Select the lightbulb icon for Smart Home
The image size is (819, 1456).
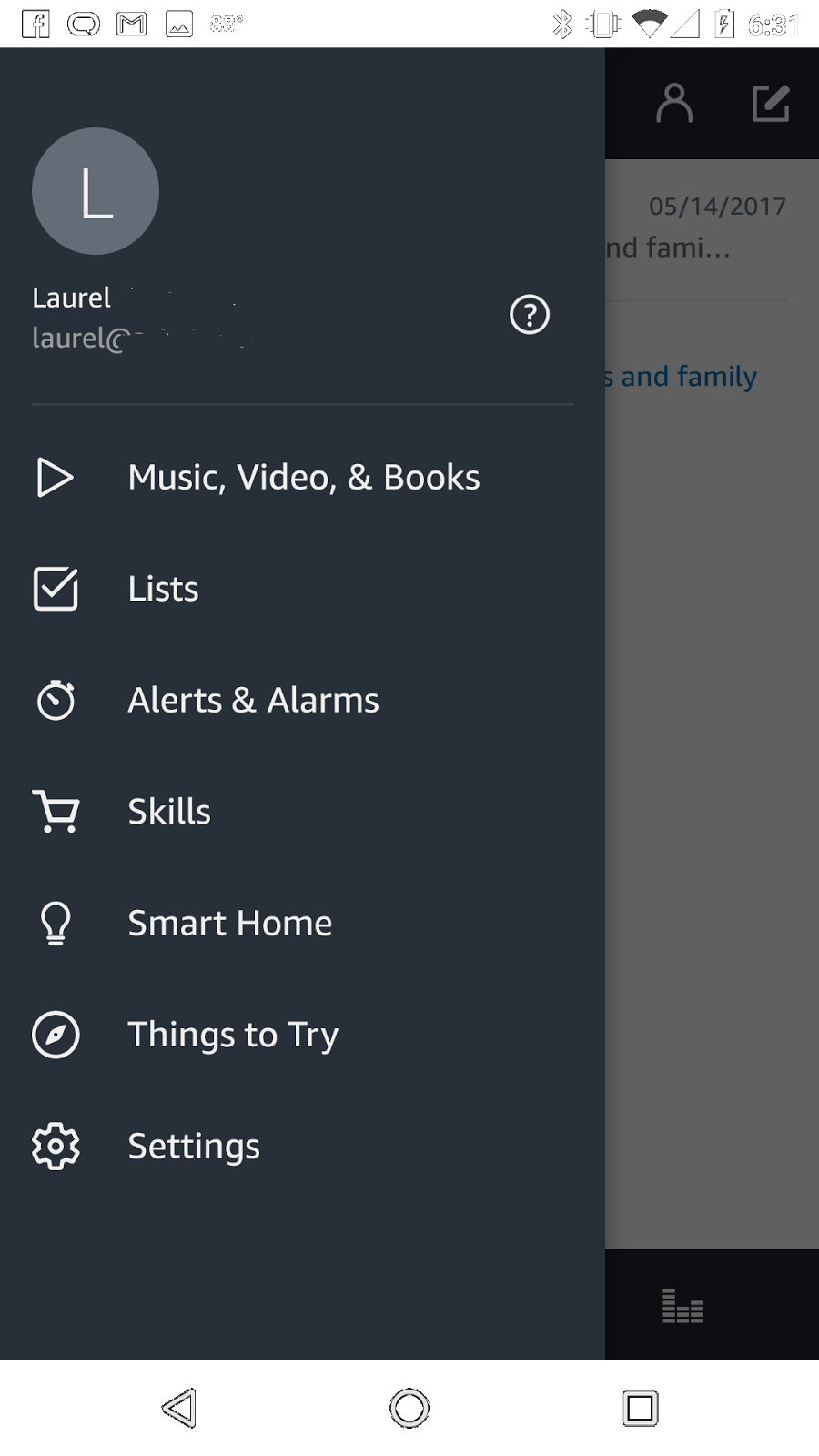tap(56, 923)
